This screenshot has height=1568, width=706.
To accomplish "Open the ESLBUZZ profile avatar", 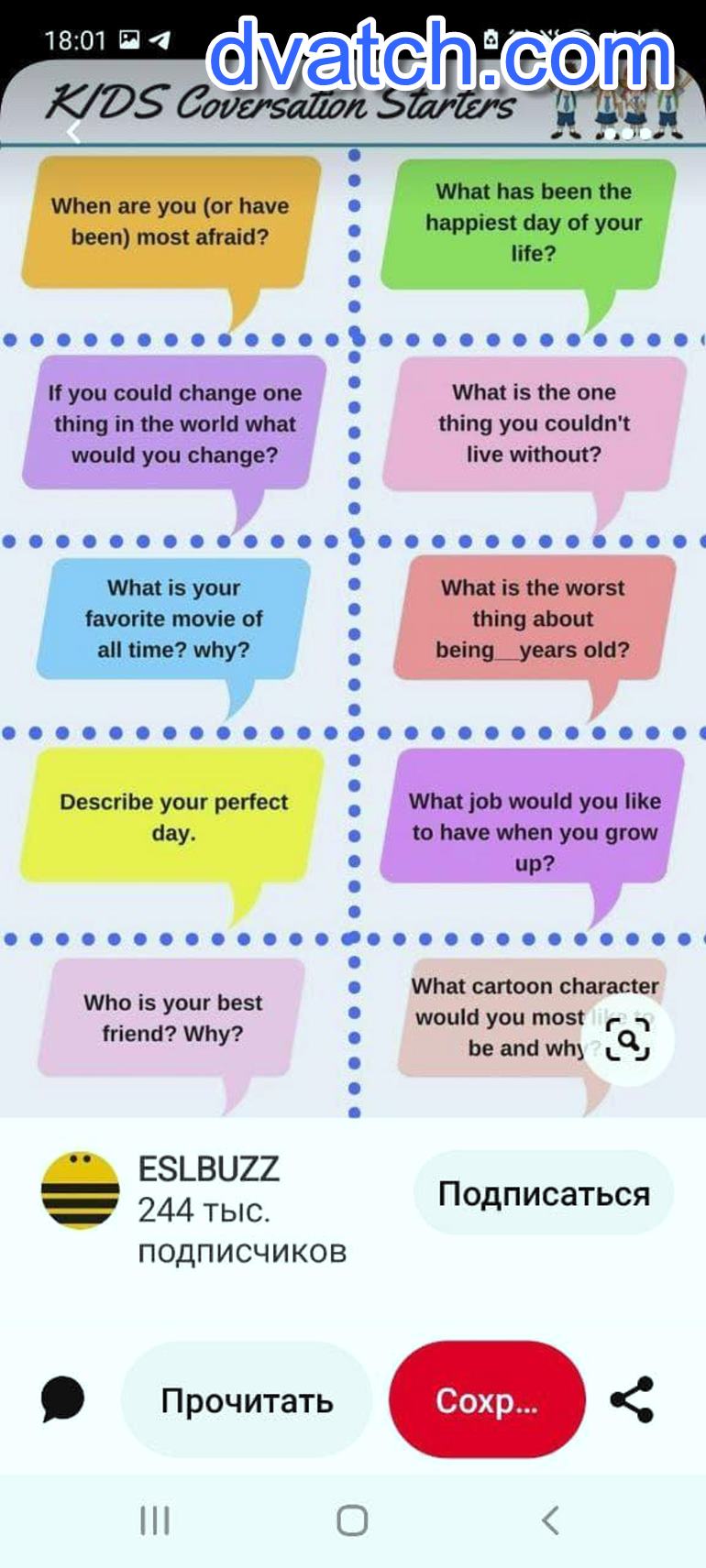I will click(81, 1190).
